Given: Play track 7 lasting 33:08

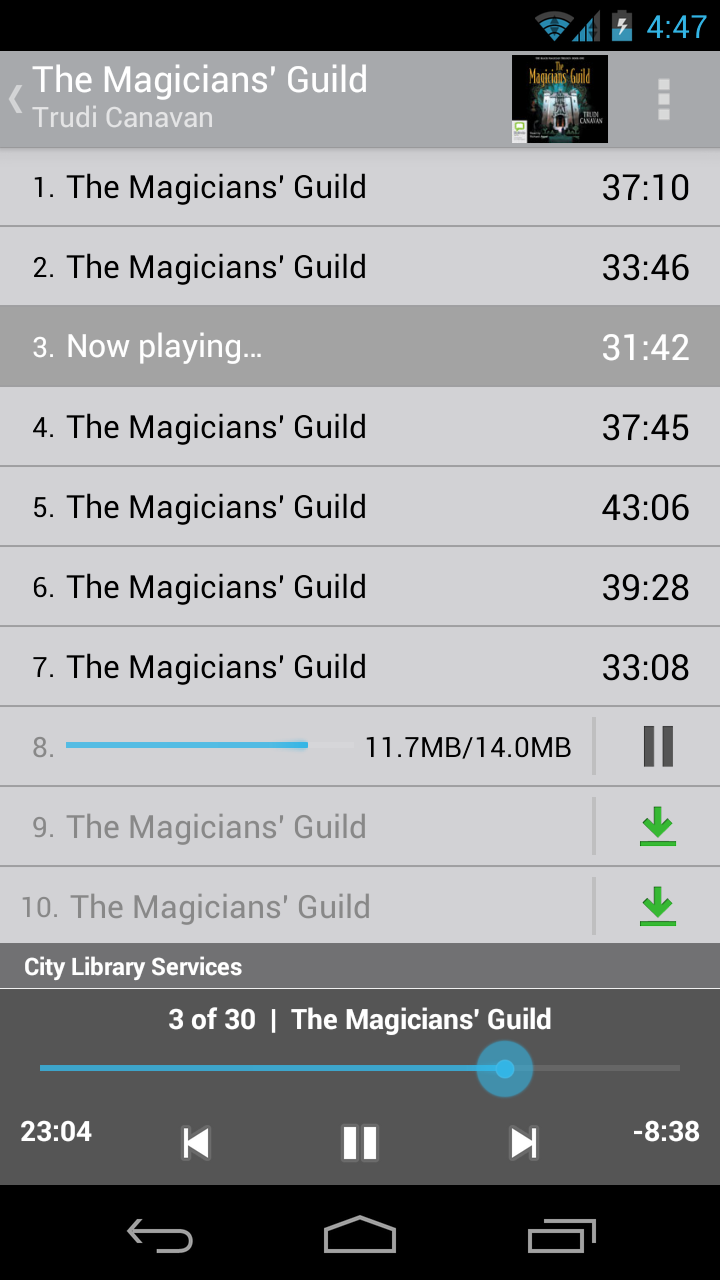Looking at the screenshot, I should tap(360, 667).
